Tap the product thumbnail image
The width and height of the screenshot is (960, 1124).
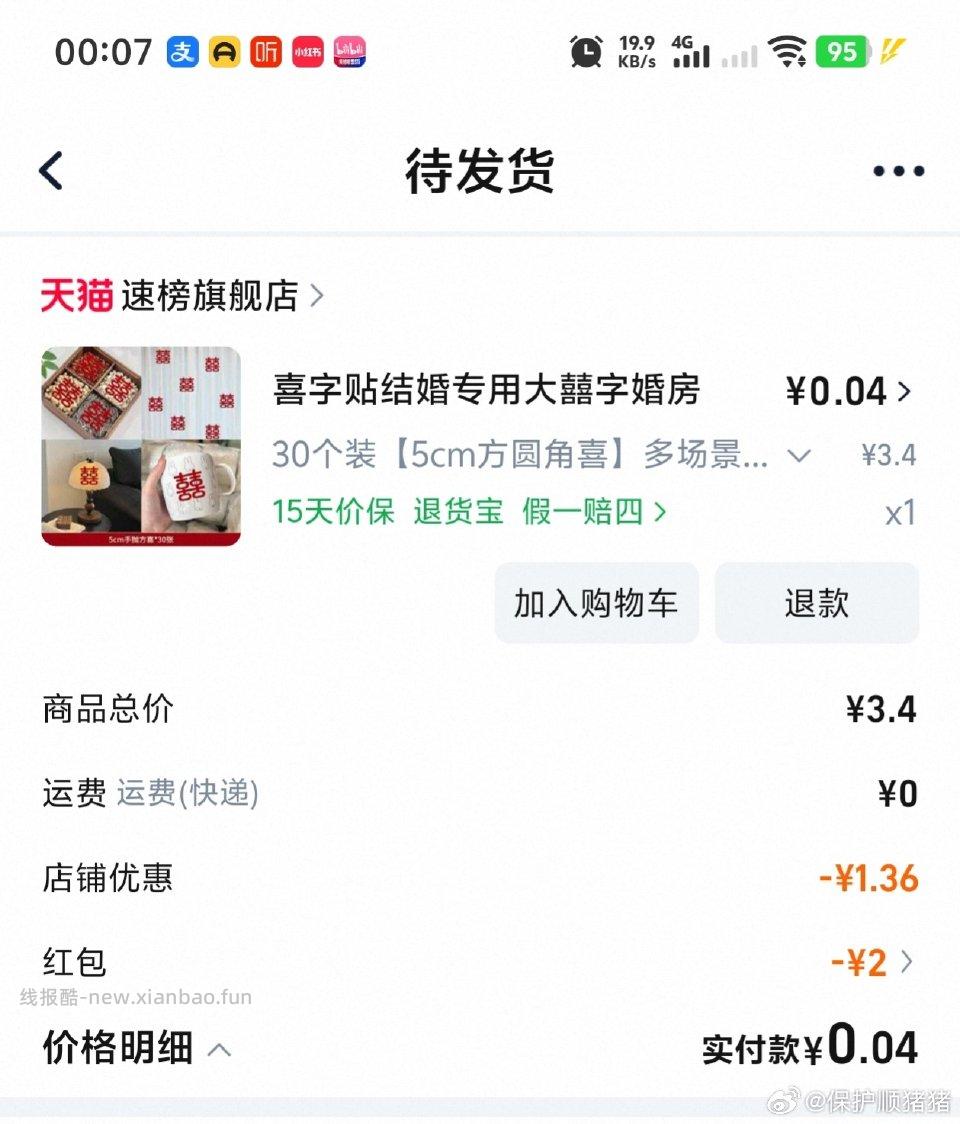coord(138,446)
